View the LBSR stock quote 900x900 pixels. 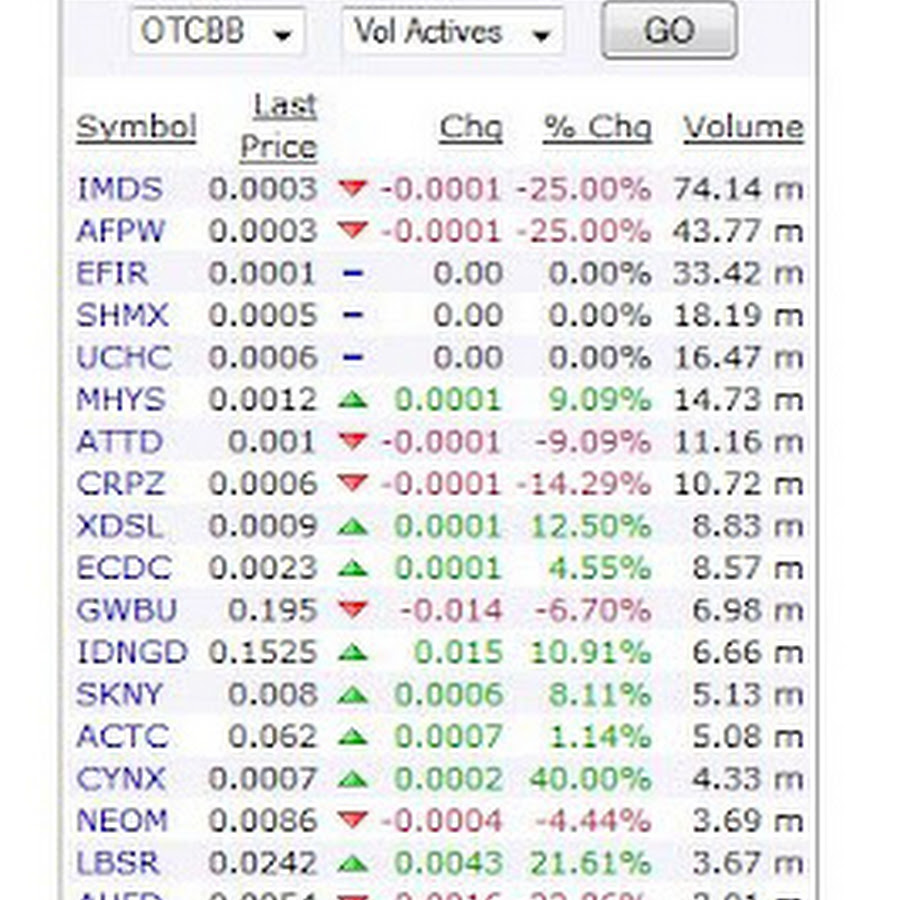(x=118, y=863)
